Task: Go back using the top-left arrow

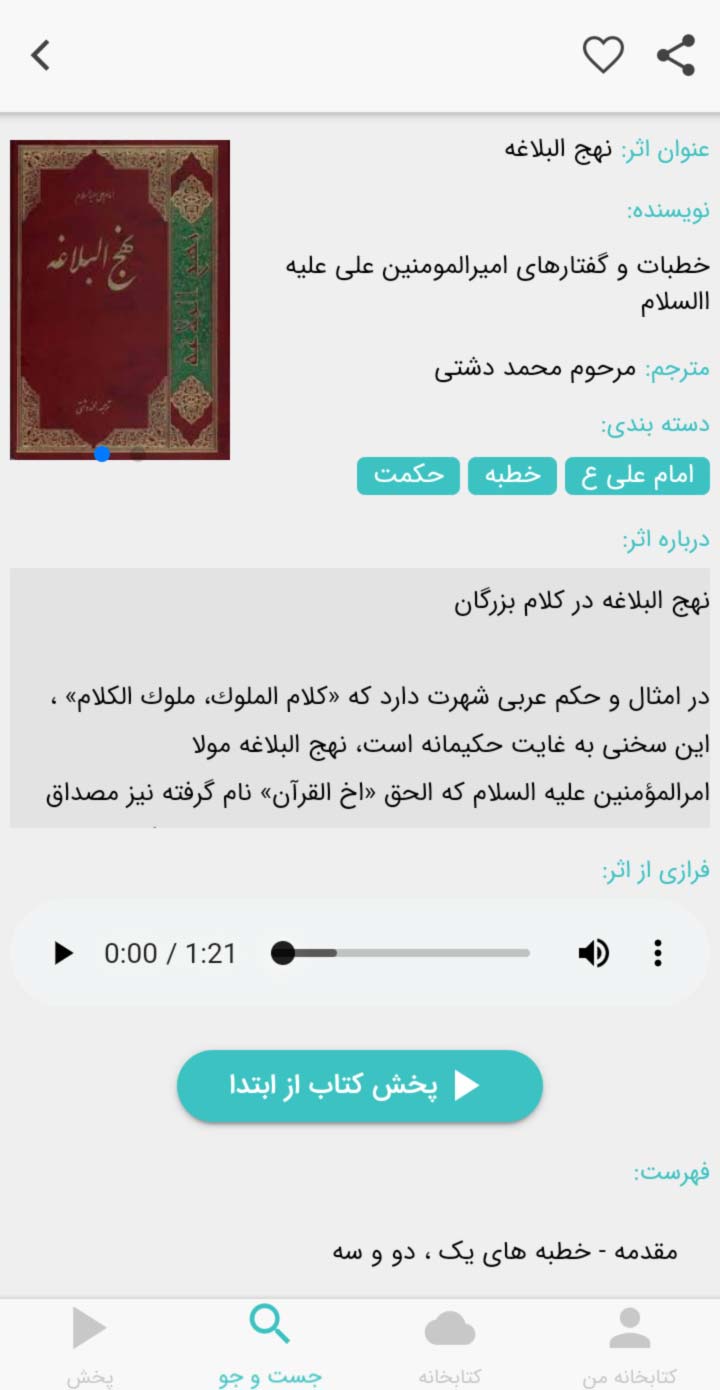Action: tap(40, 55)
